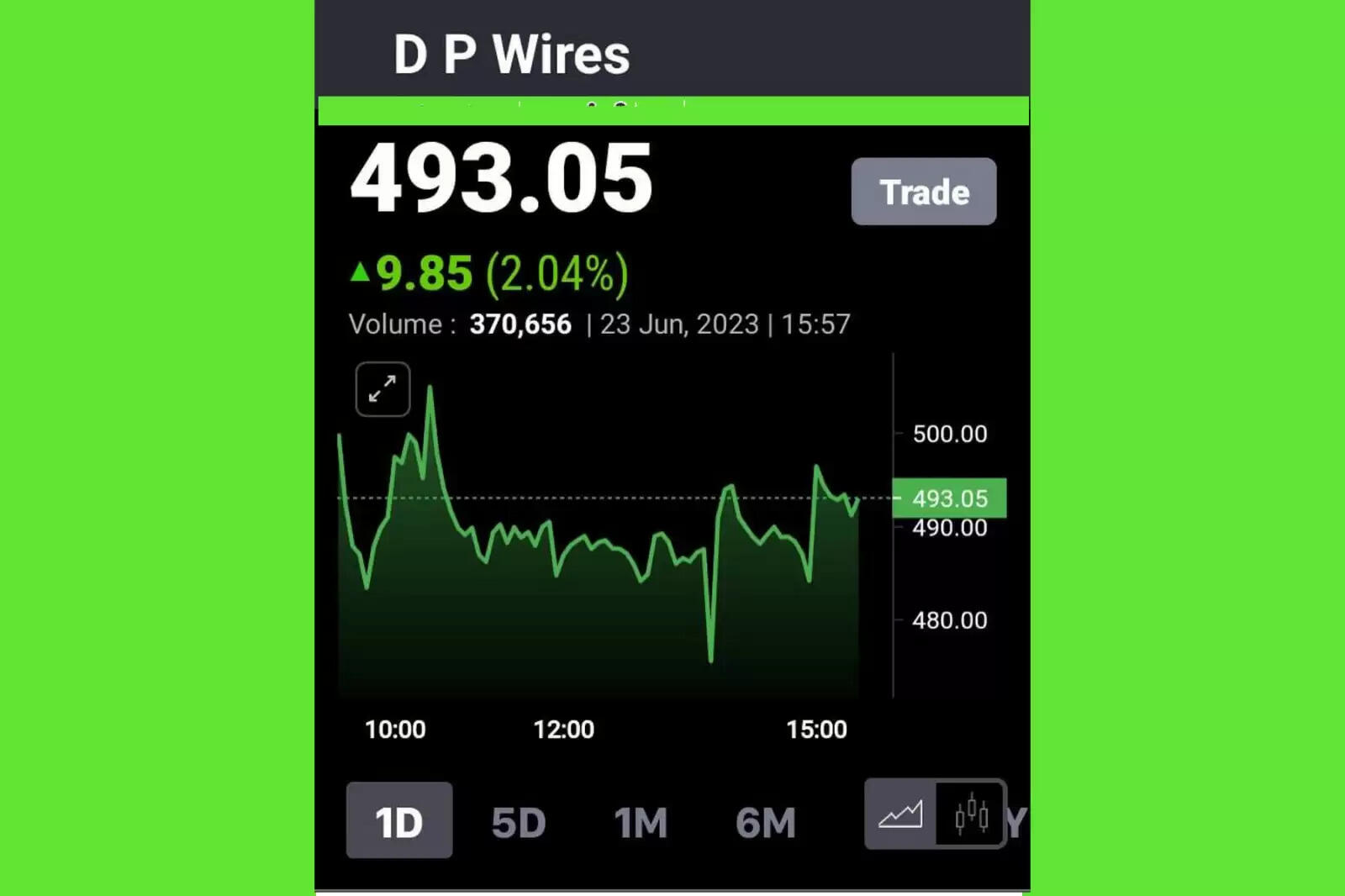Expand the chart to fullscreen
This screenshot has width=1345, height=896.
(382, 389)
